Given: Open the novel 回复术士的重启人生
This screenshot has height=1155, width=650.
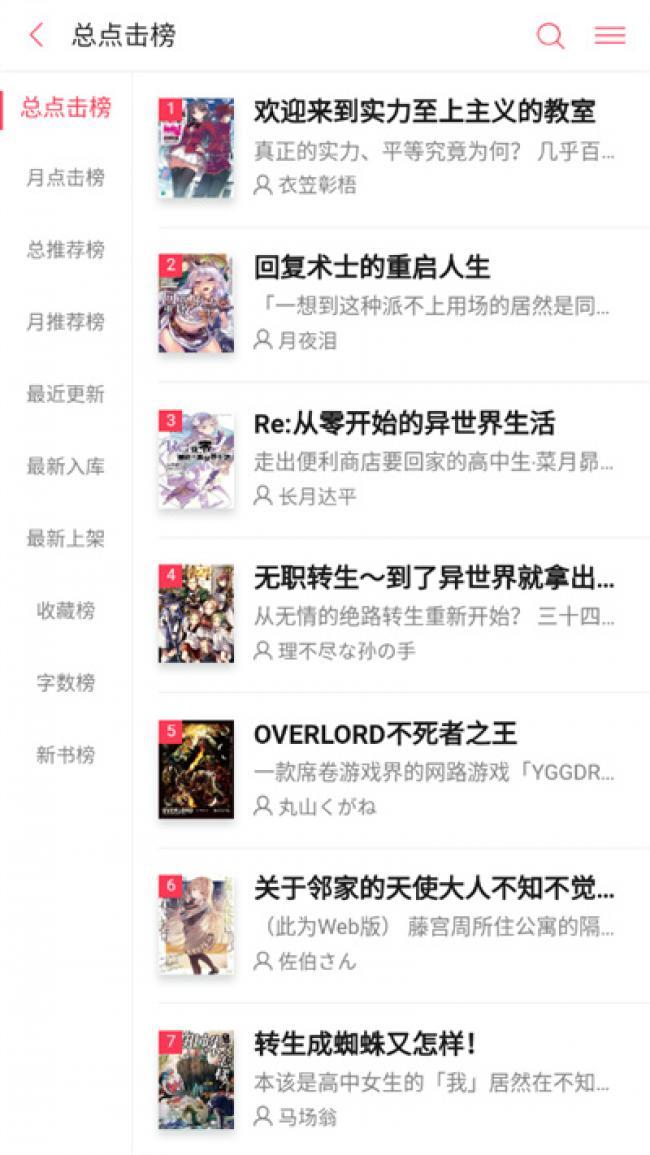Looking at the screenshot, I should [372, 267].
